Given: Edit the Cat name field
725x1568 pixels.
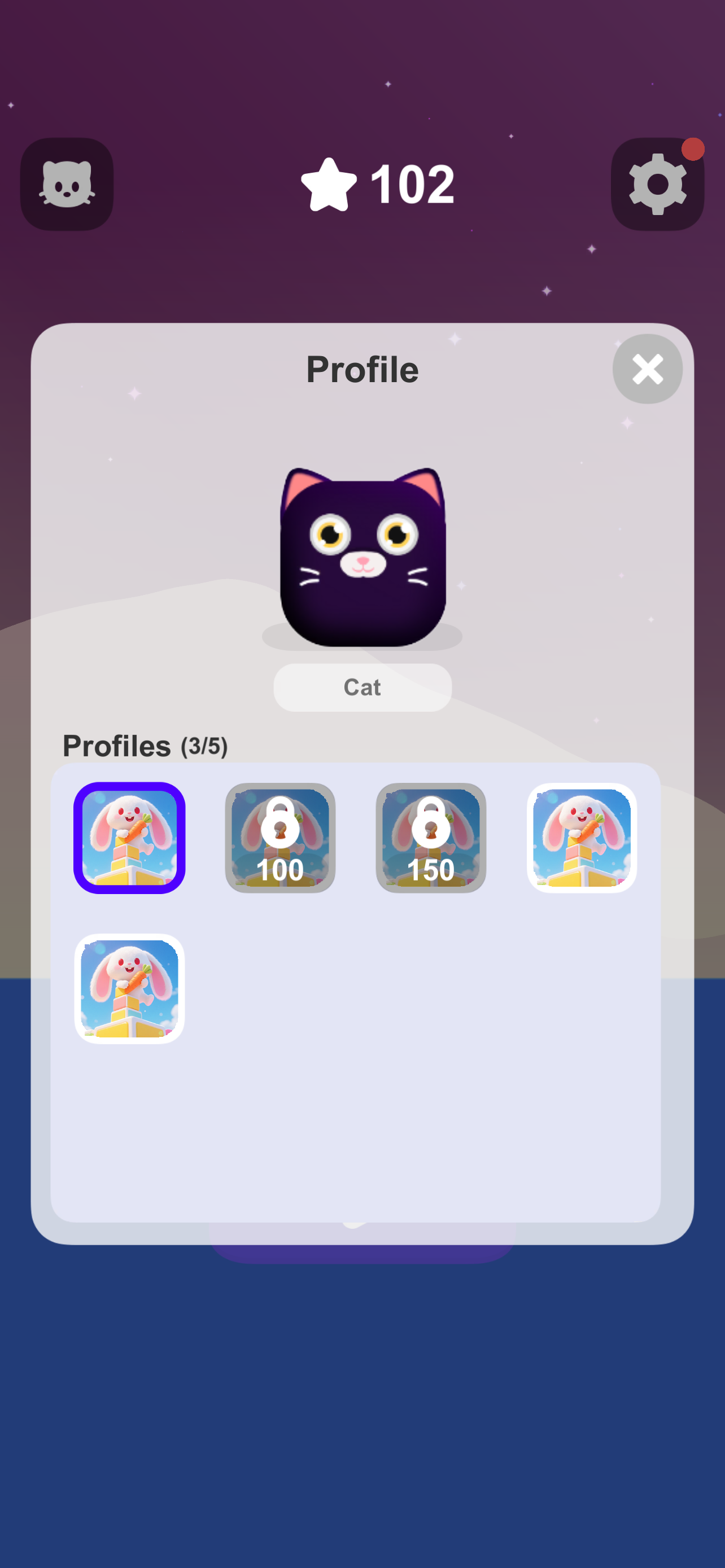Looking at the screenshot, I should coord(362,687).
